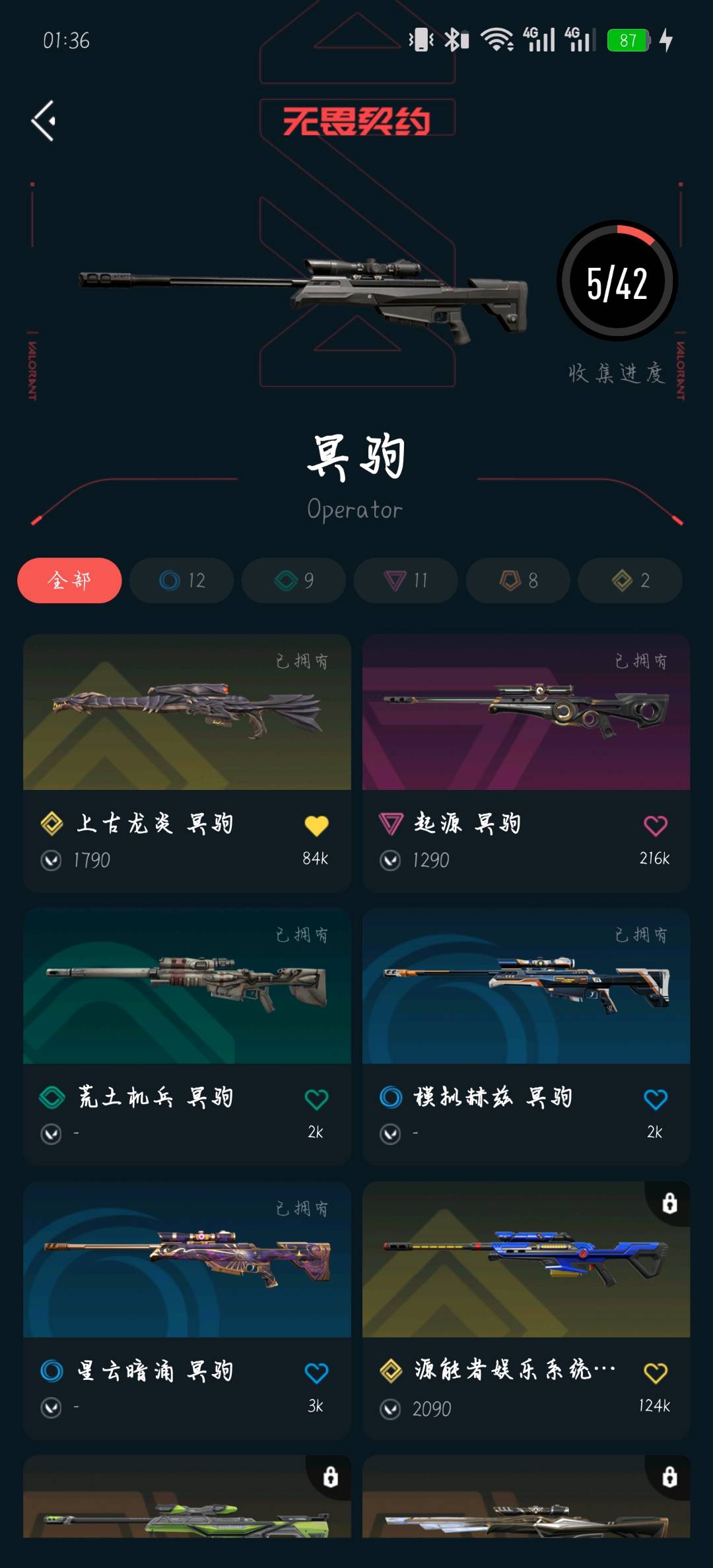Filter by the yellow diamond tier (2)

pos(630,581)
